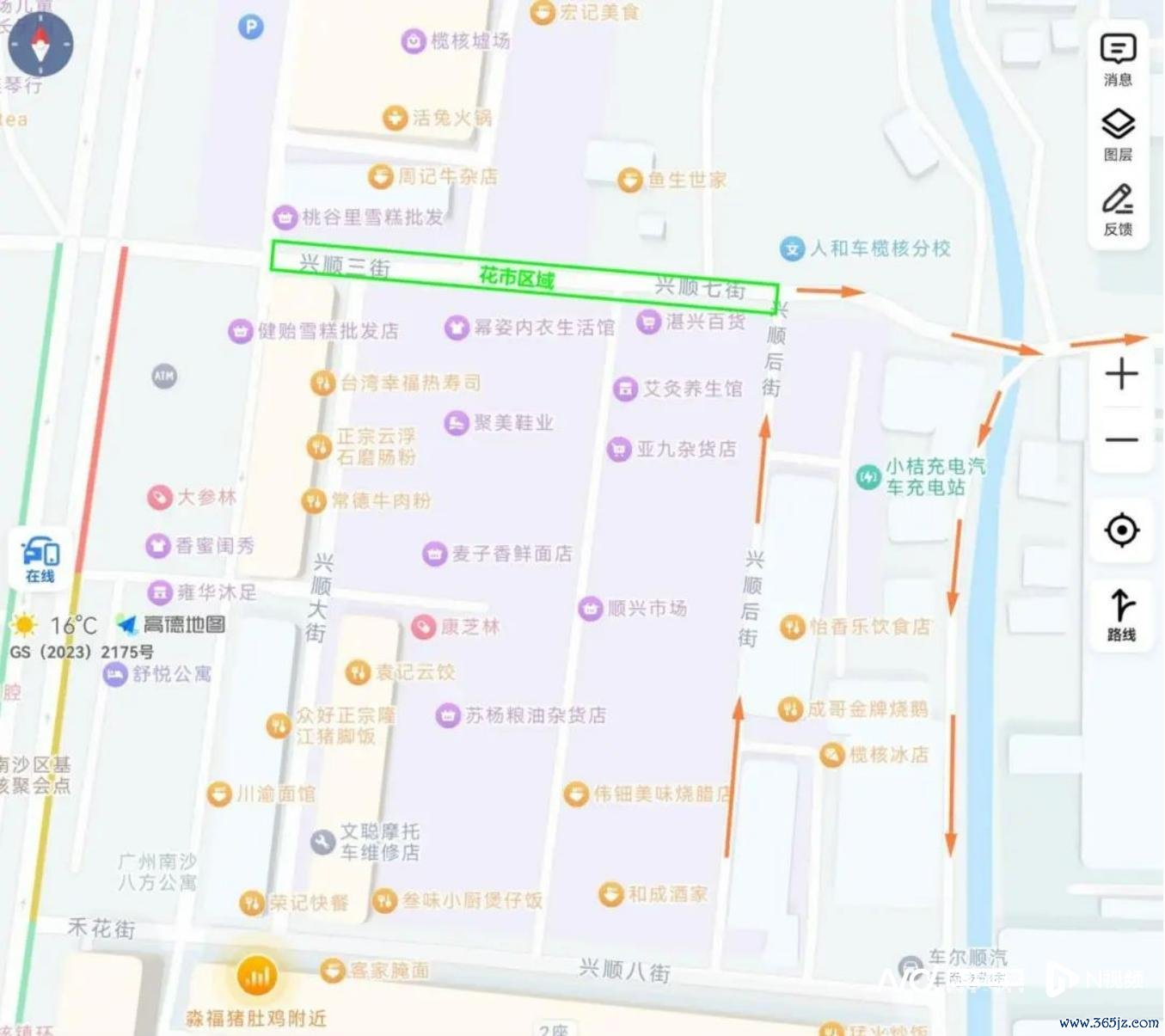Select the ATM marker
Image resolution: width=1165 pixels, height=1036 pixels.
[x=164, y=376]
